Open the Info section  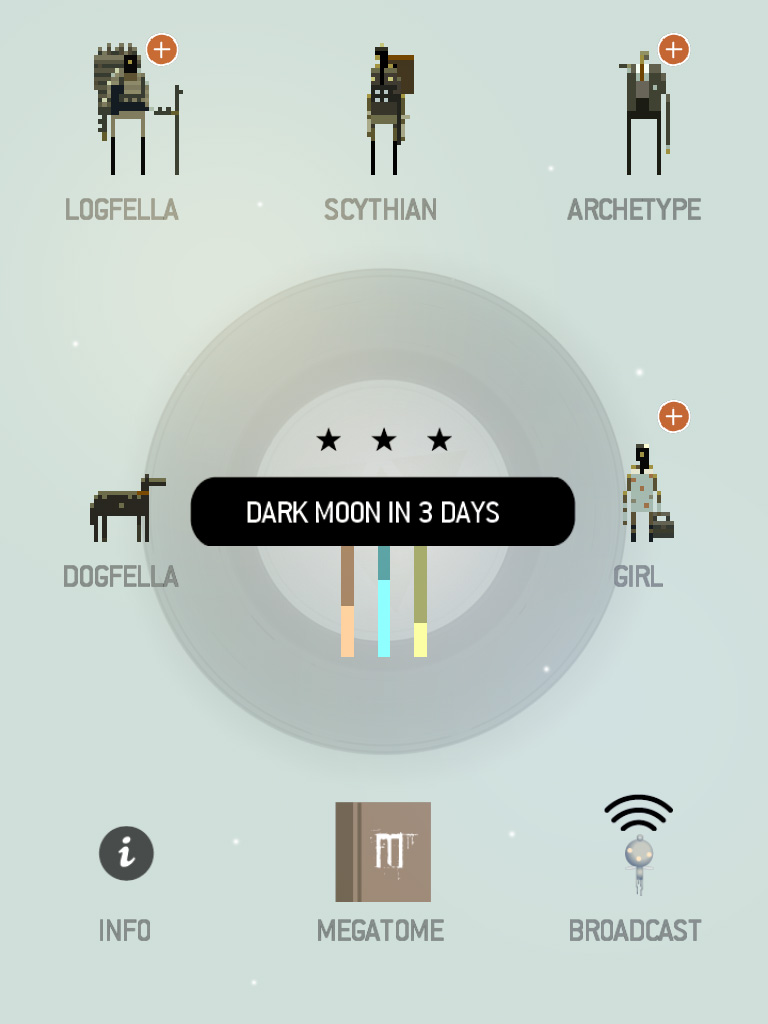pos(126,853)
